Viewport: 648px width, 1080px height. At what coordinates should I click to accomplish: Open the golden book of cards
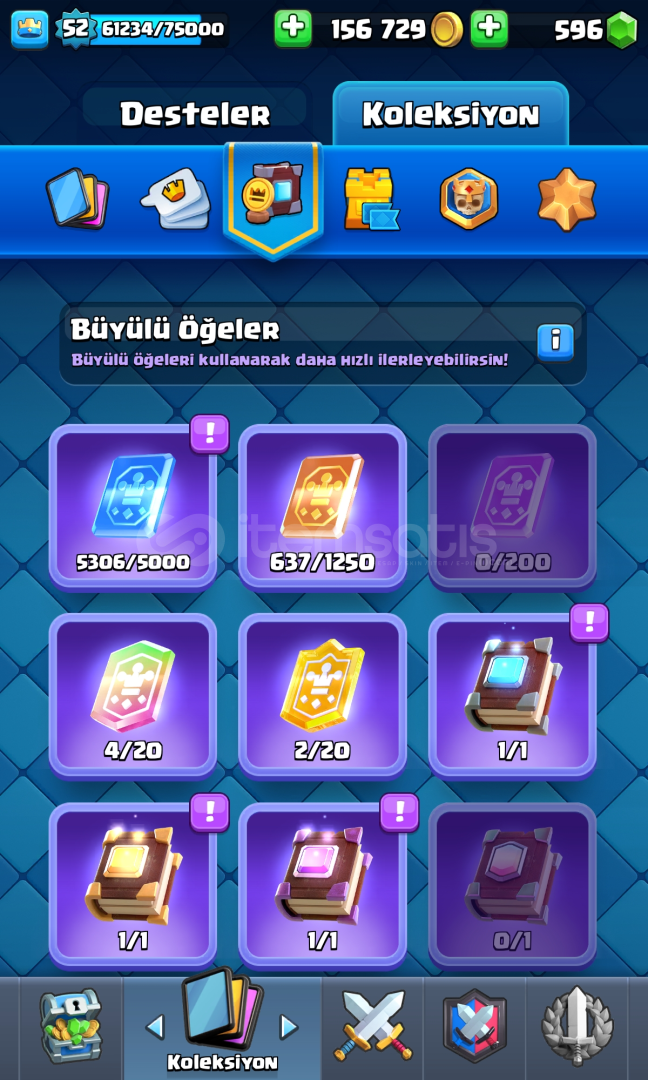click(133, 886)
